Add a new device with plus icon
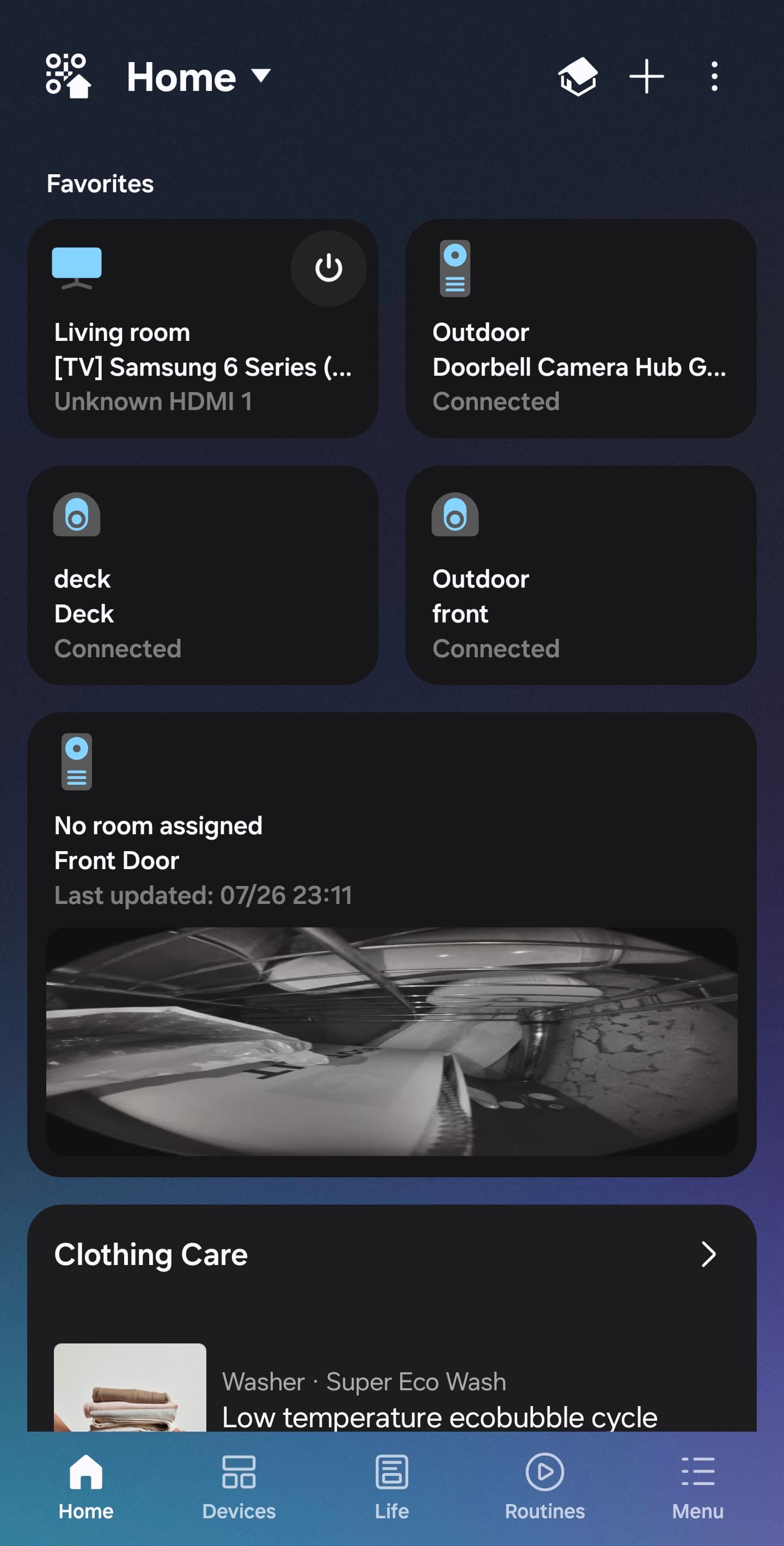This screenshot has height=1546, width=784. click(x=646, y=77)
